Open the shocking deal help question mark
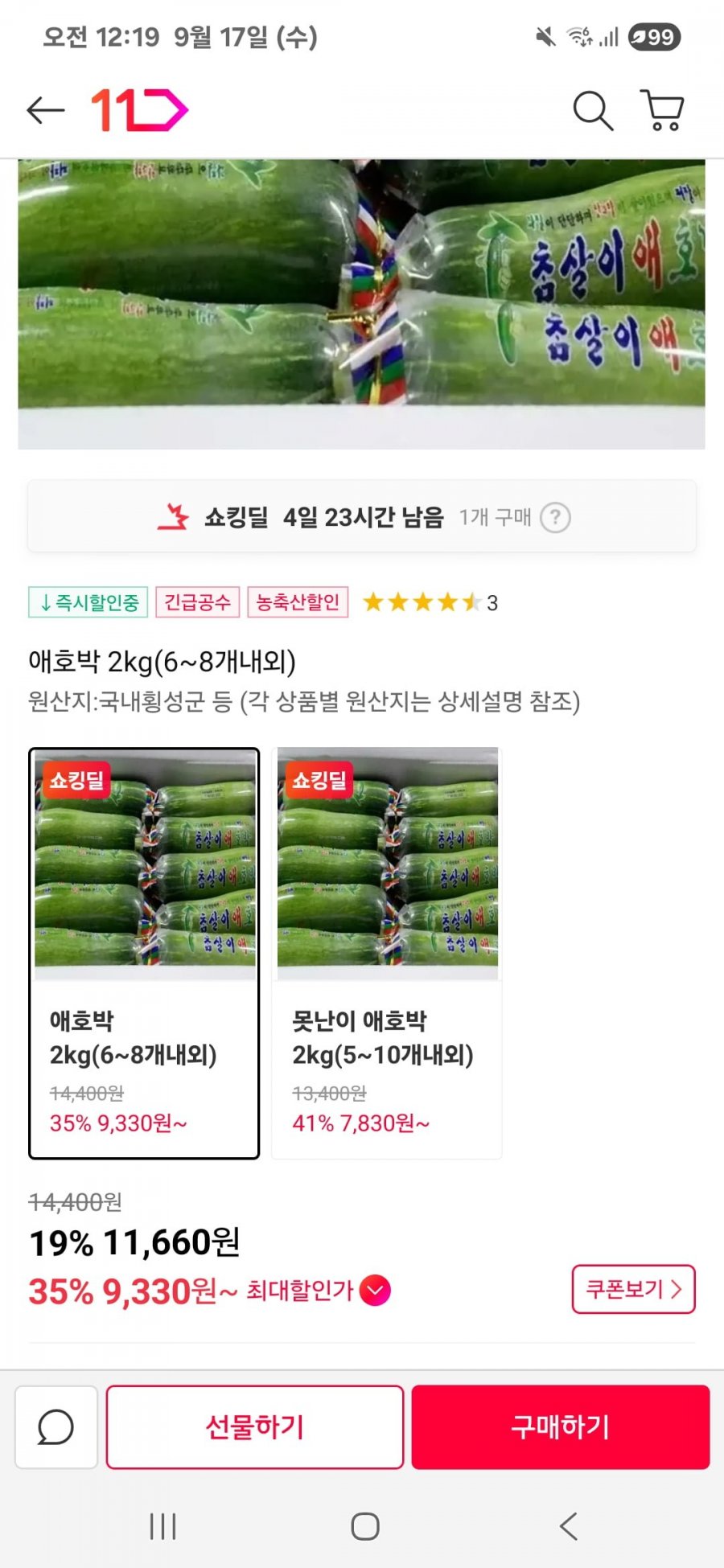Viewport: 724px width, 1568px height. [x=555, y=517]
